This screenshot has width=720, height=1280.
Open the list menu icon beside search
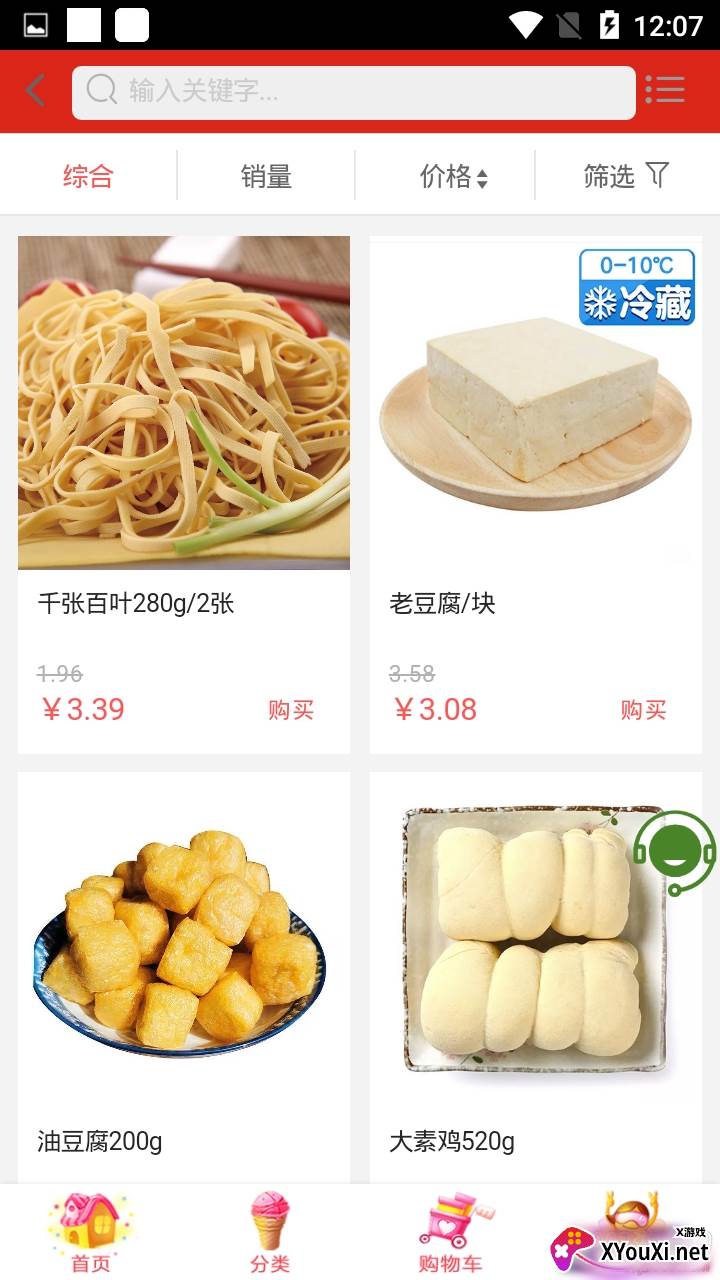pyautogui.click(x=665, y=90)
